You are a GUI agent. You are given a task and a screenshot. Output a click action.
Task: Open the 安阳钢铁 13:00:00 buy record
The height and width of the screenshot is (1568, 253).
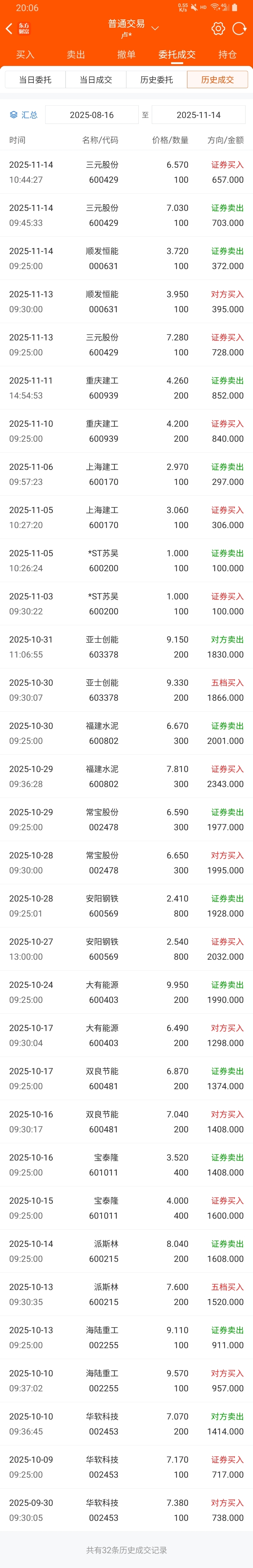126,949
